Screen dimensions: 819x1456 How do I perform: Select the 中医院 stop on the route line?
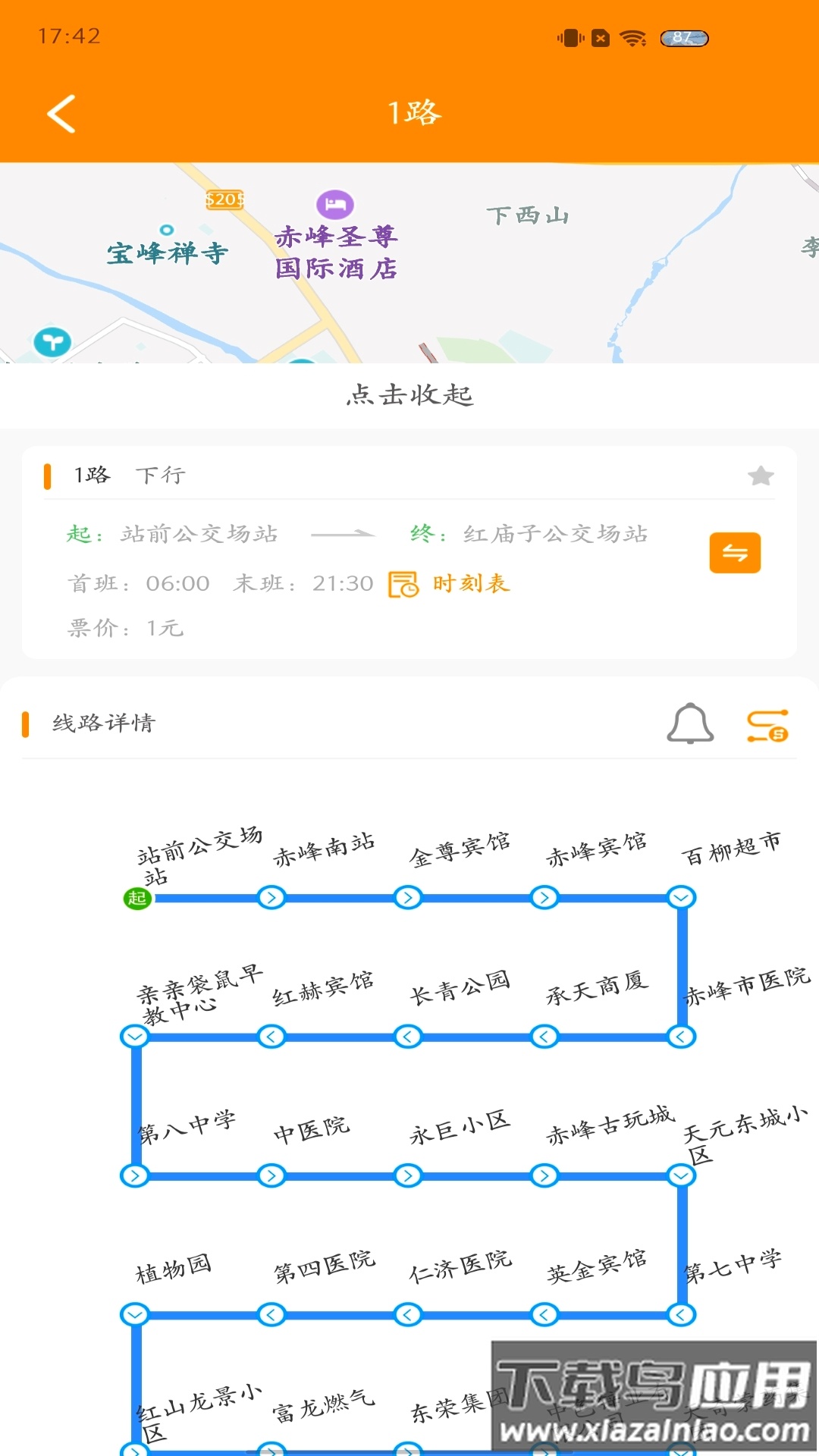[271, 1176]
